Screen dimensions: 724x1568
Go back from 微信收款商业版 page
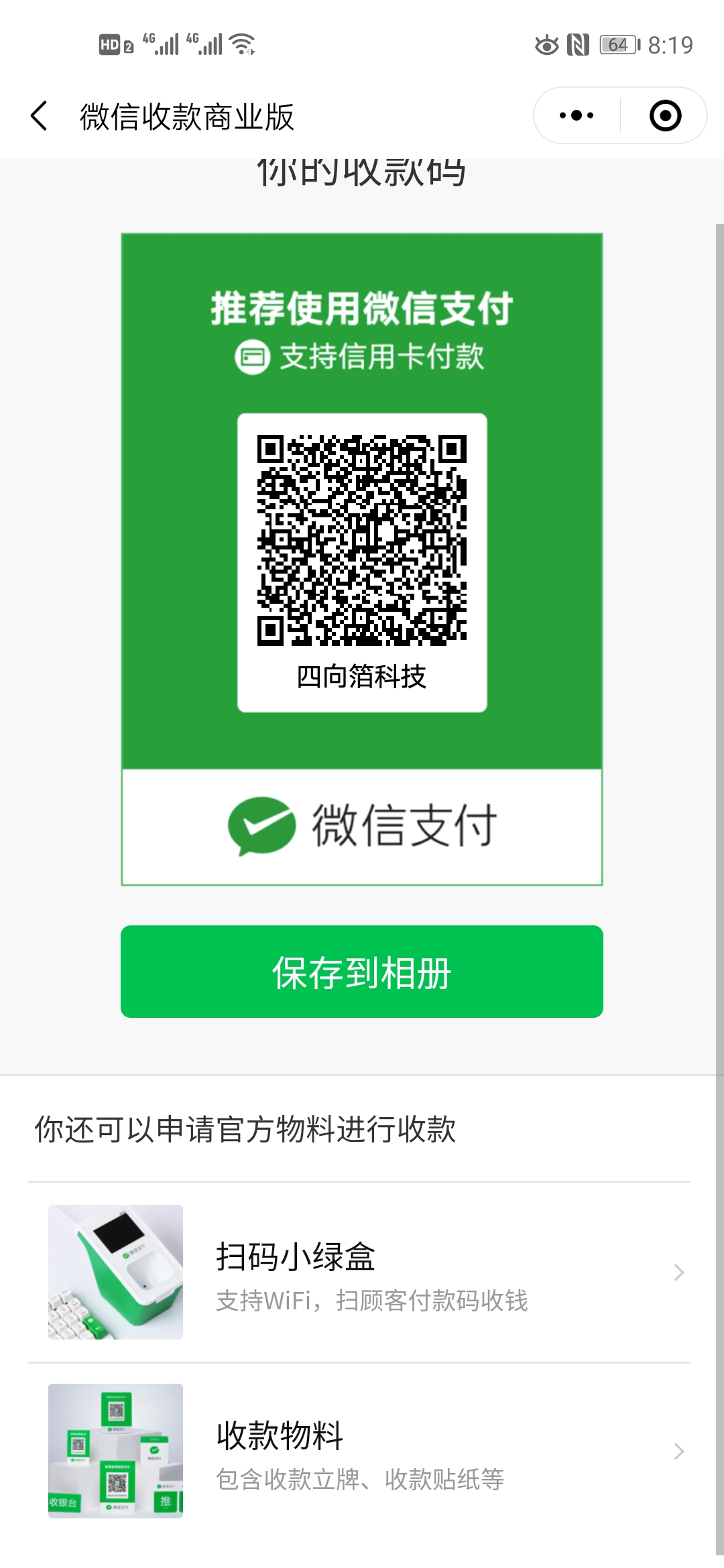[40, 116]
